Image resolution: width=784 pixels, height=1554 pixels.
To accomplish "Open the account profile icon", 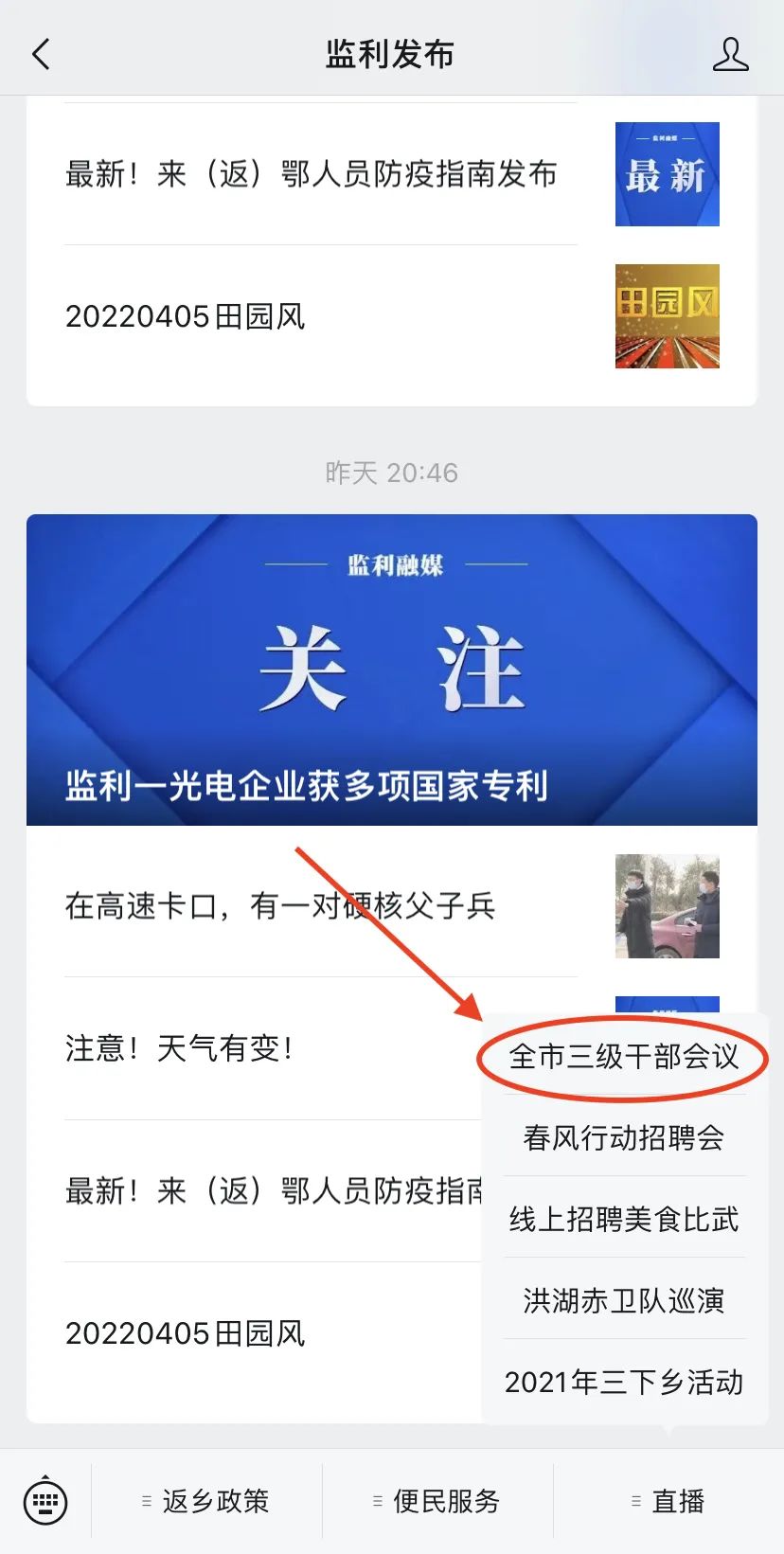I will 730,55.
